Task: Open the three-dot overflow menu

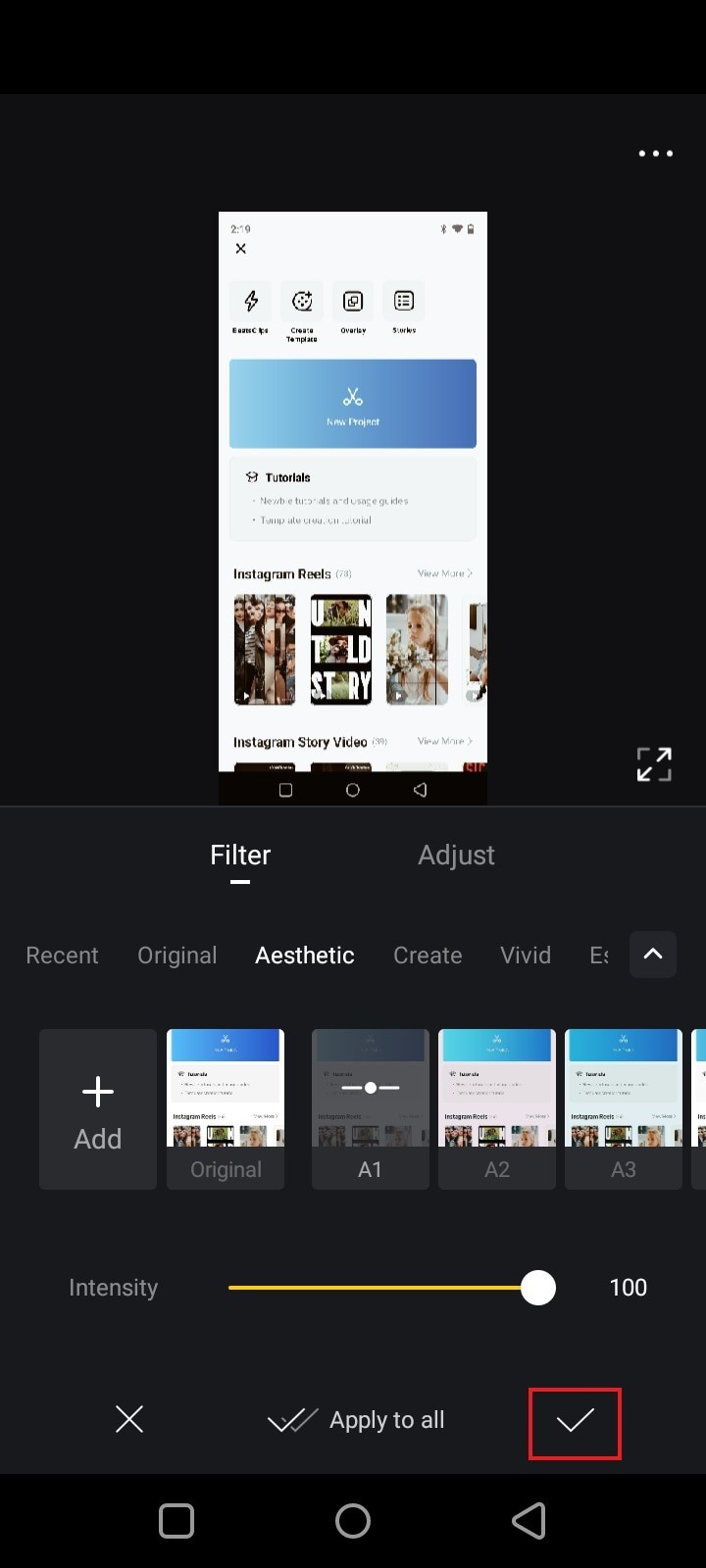Action: (655, 154)
